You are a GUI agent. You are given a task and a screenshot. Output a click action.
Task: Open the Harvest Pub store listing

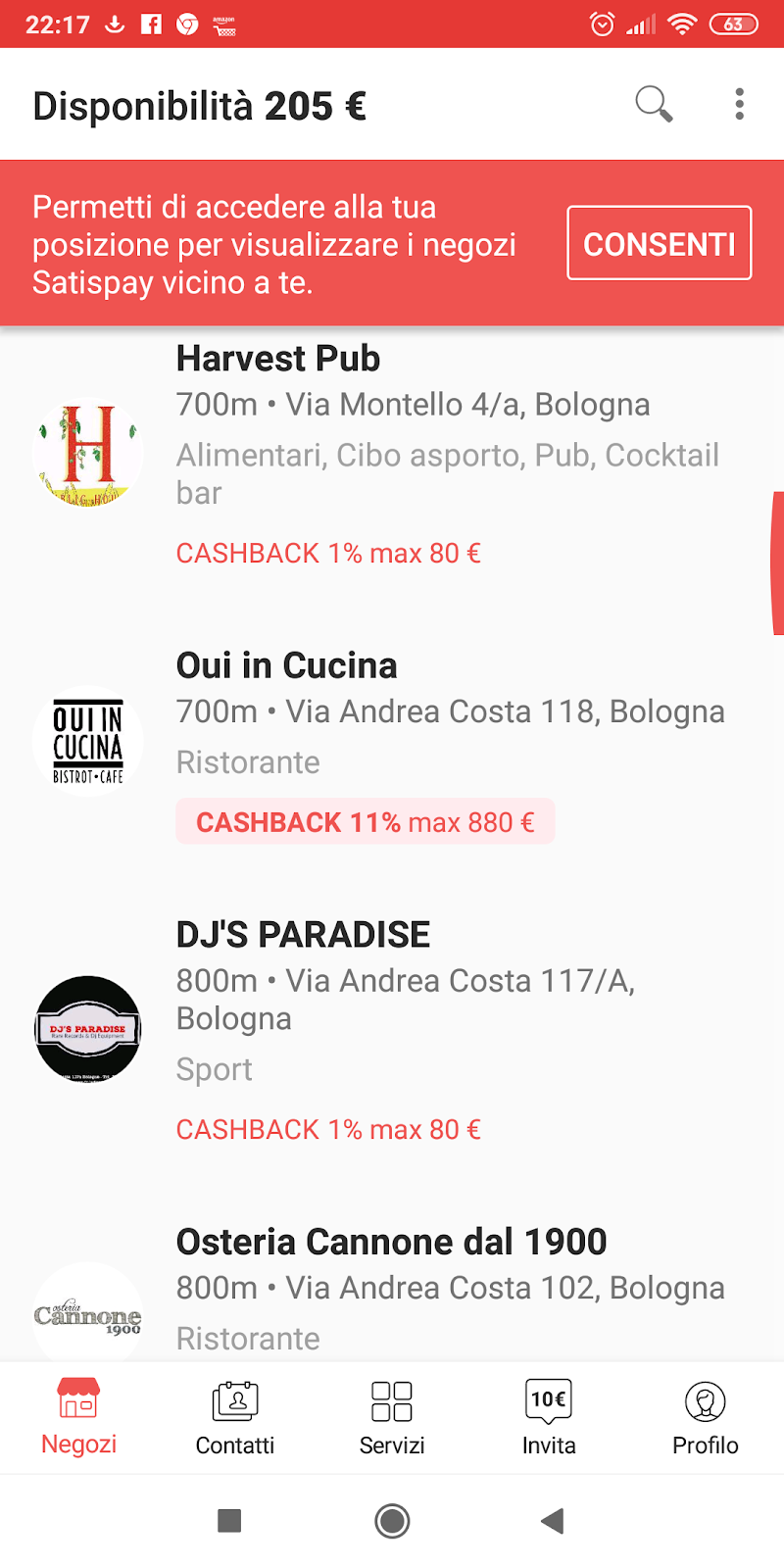click(392, 454)
